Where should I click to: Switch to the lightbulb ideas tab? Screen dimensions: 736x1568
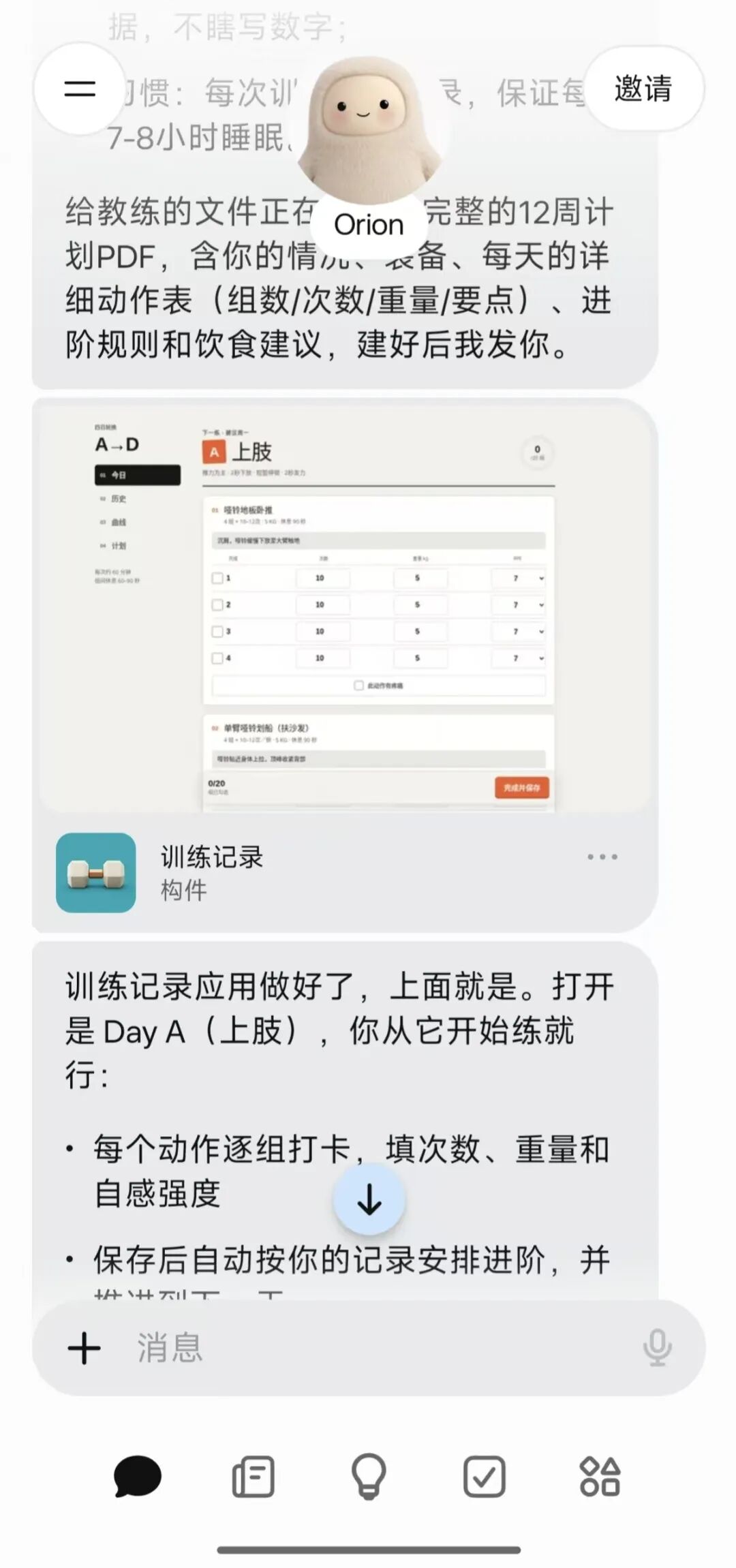369,1476
